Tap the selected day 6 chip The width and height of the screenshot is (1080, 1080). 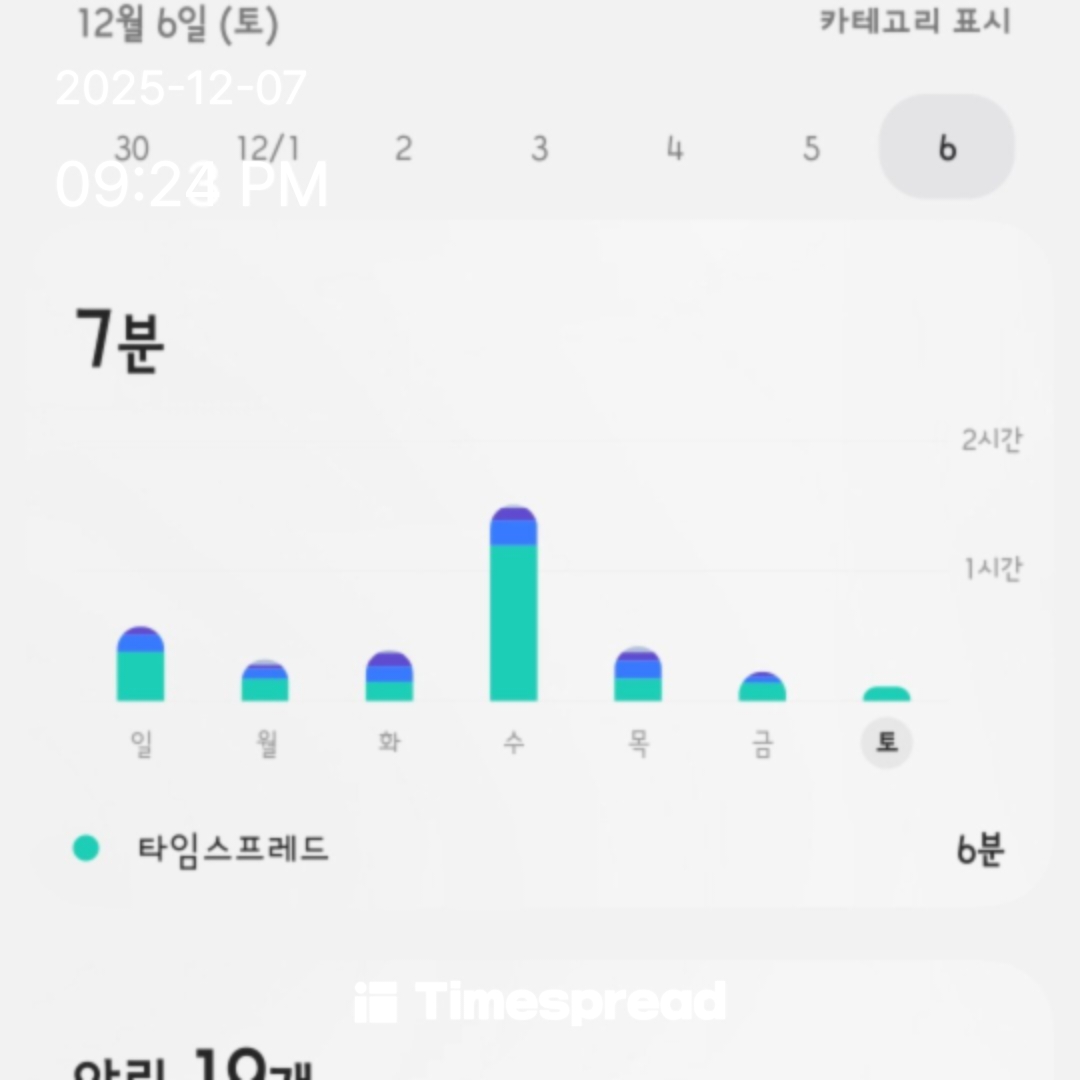(x=946, y=149)
